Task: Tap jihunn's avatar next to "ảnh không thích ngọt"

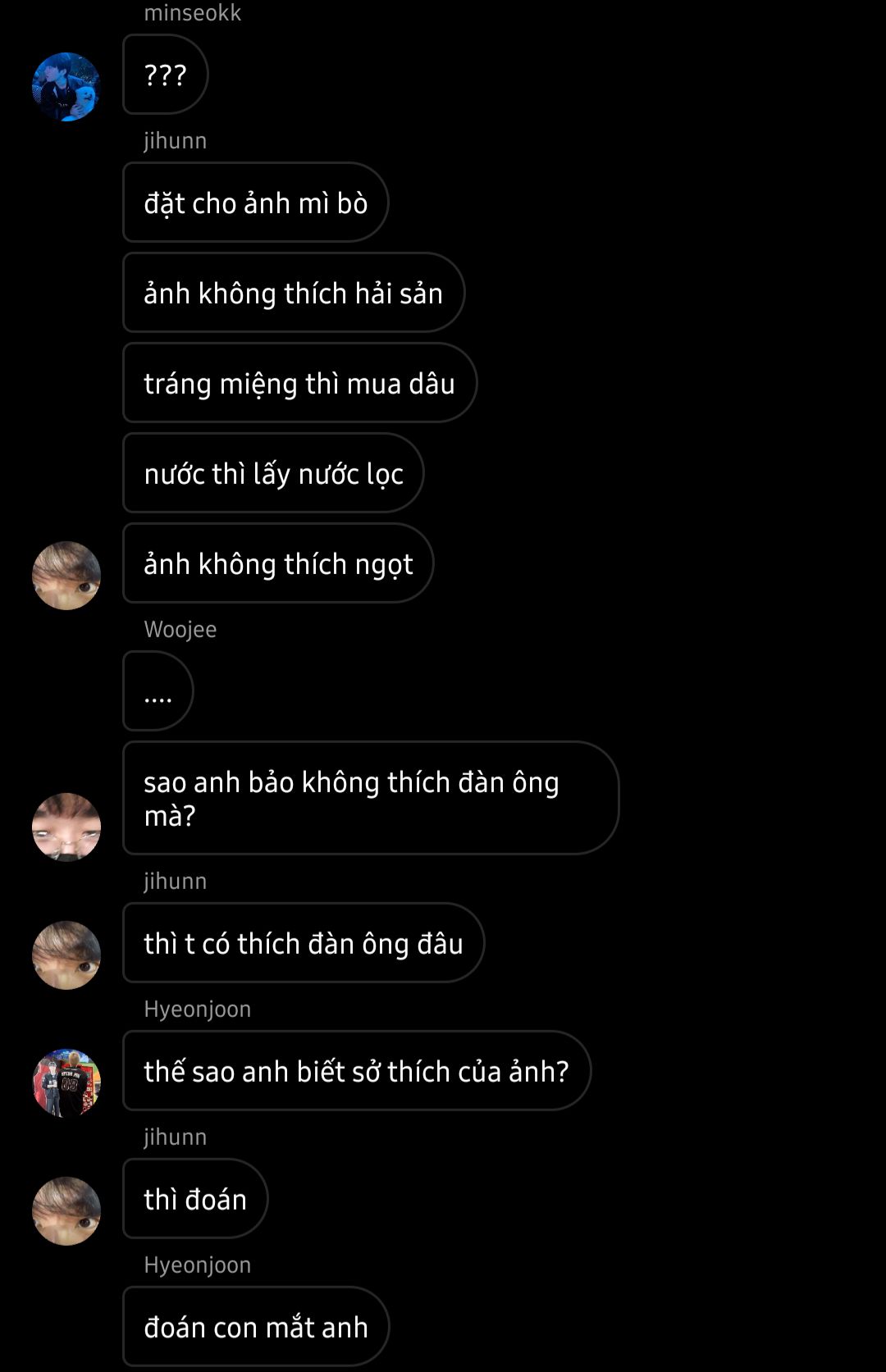Action: click(66, 576)
